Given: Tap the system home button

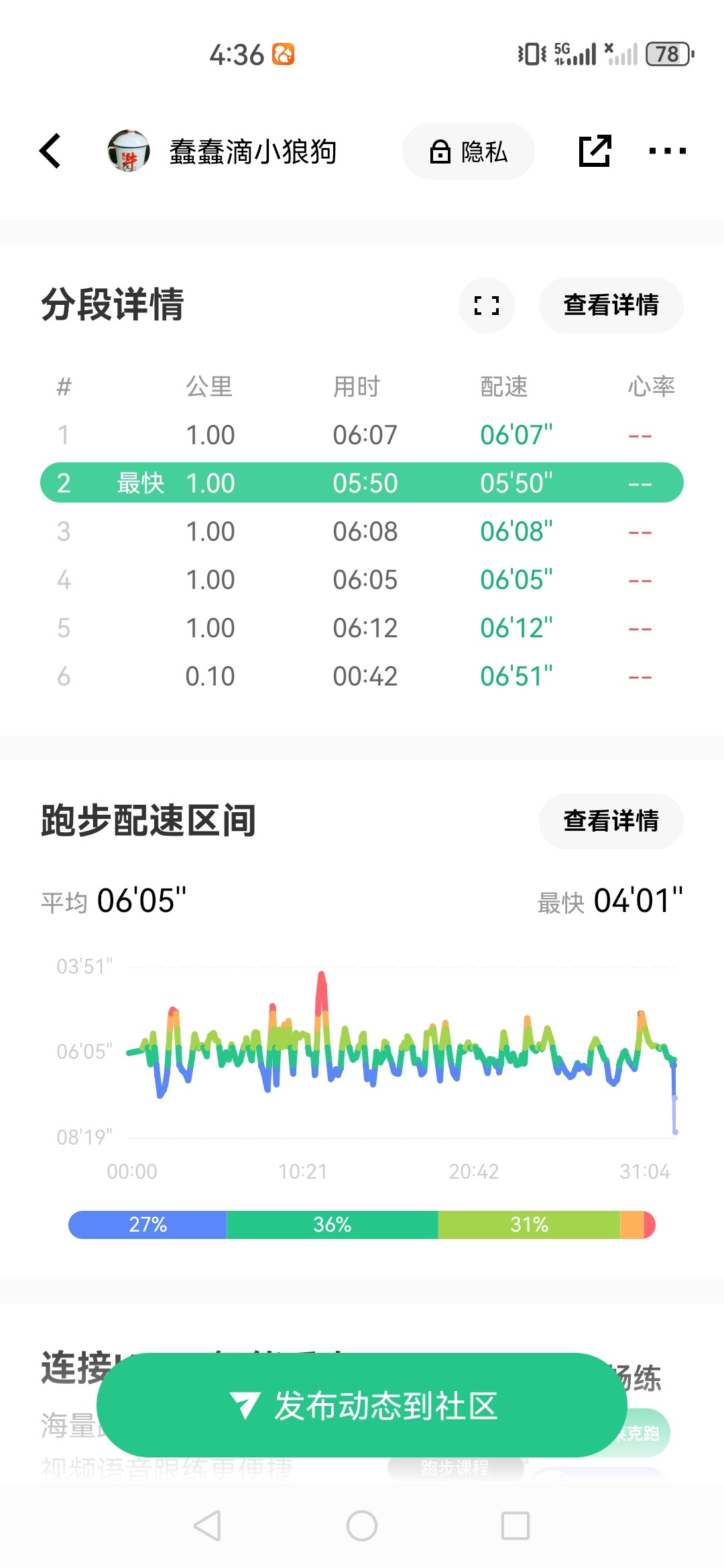Looking at the screenshot, I should point(362,1526).
